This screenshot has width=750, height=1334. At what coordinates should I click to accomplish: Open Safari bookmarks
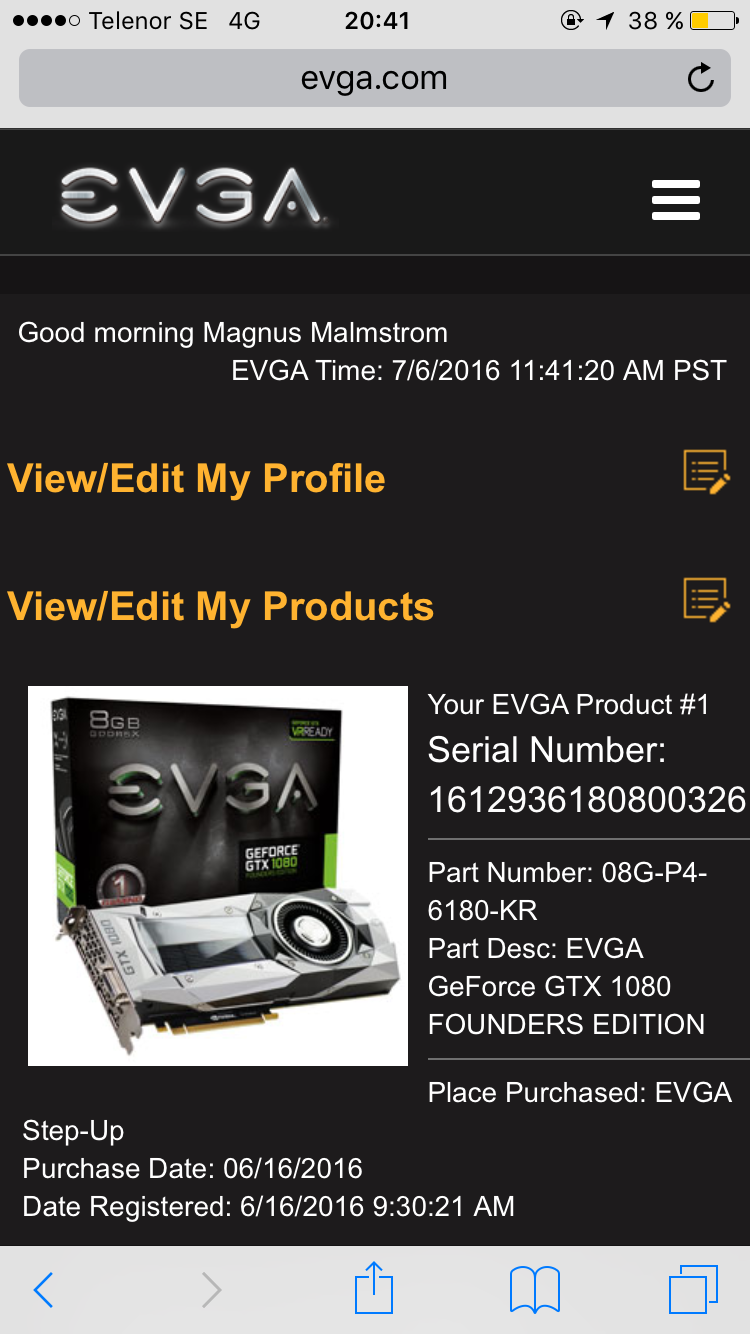(x=535, y=1290)
